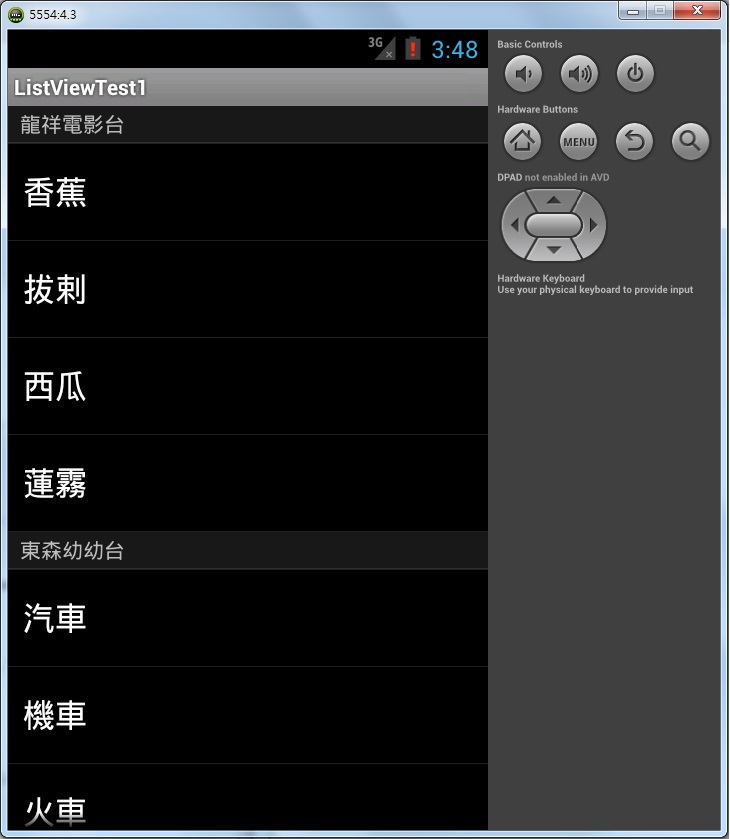This screenshot has height=839, width=730.
Task: Tap the emulator home hardware button
Action: [x=522, y=142]
